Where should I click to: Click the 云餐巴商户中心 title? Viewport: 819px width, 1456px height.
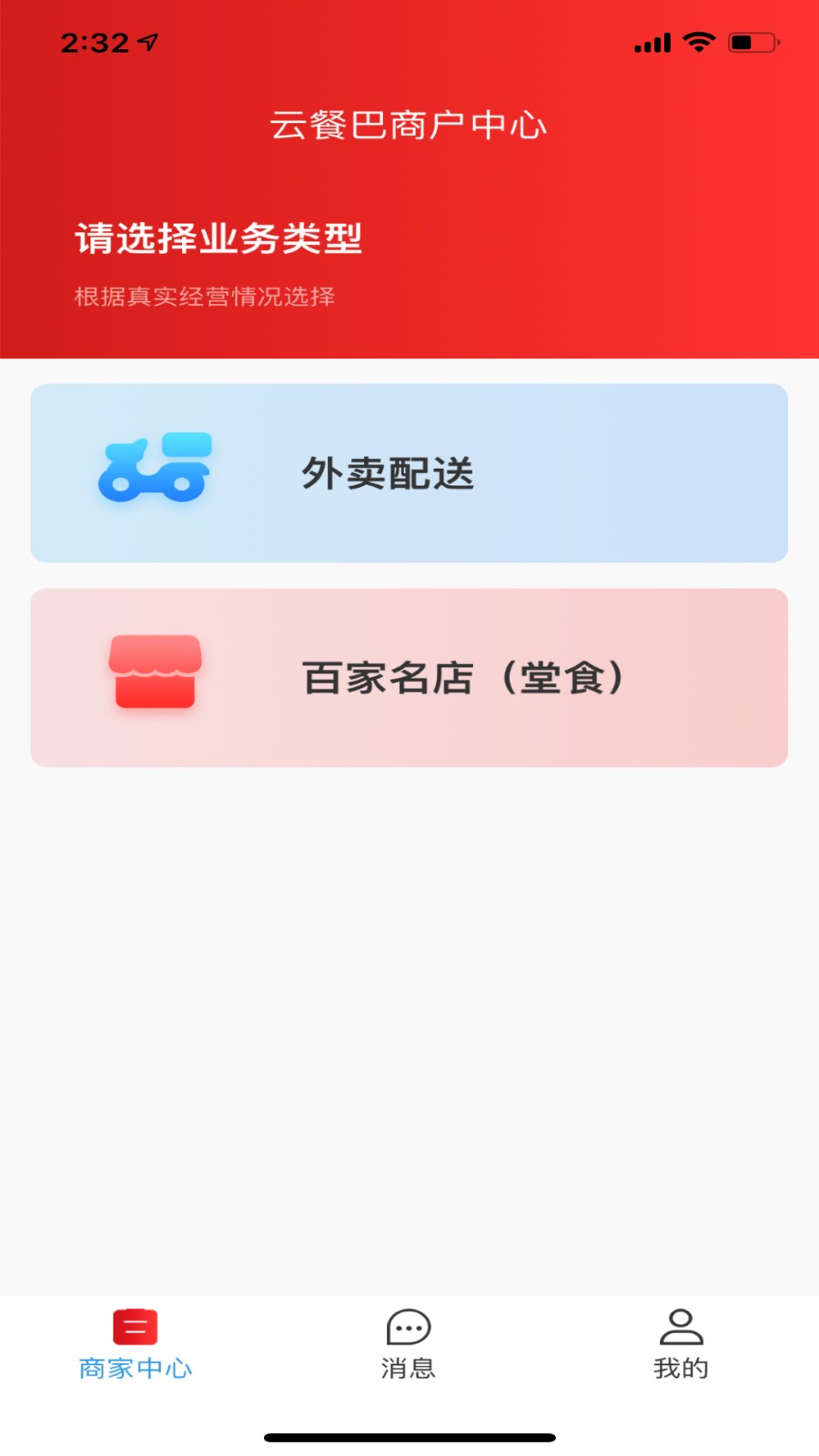click(x=409, y=125)
